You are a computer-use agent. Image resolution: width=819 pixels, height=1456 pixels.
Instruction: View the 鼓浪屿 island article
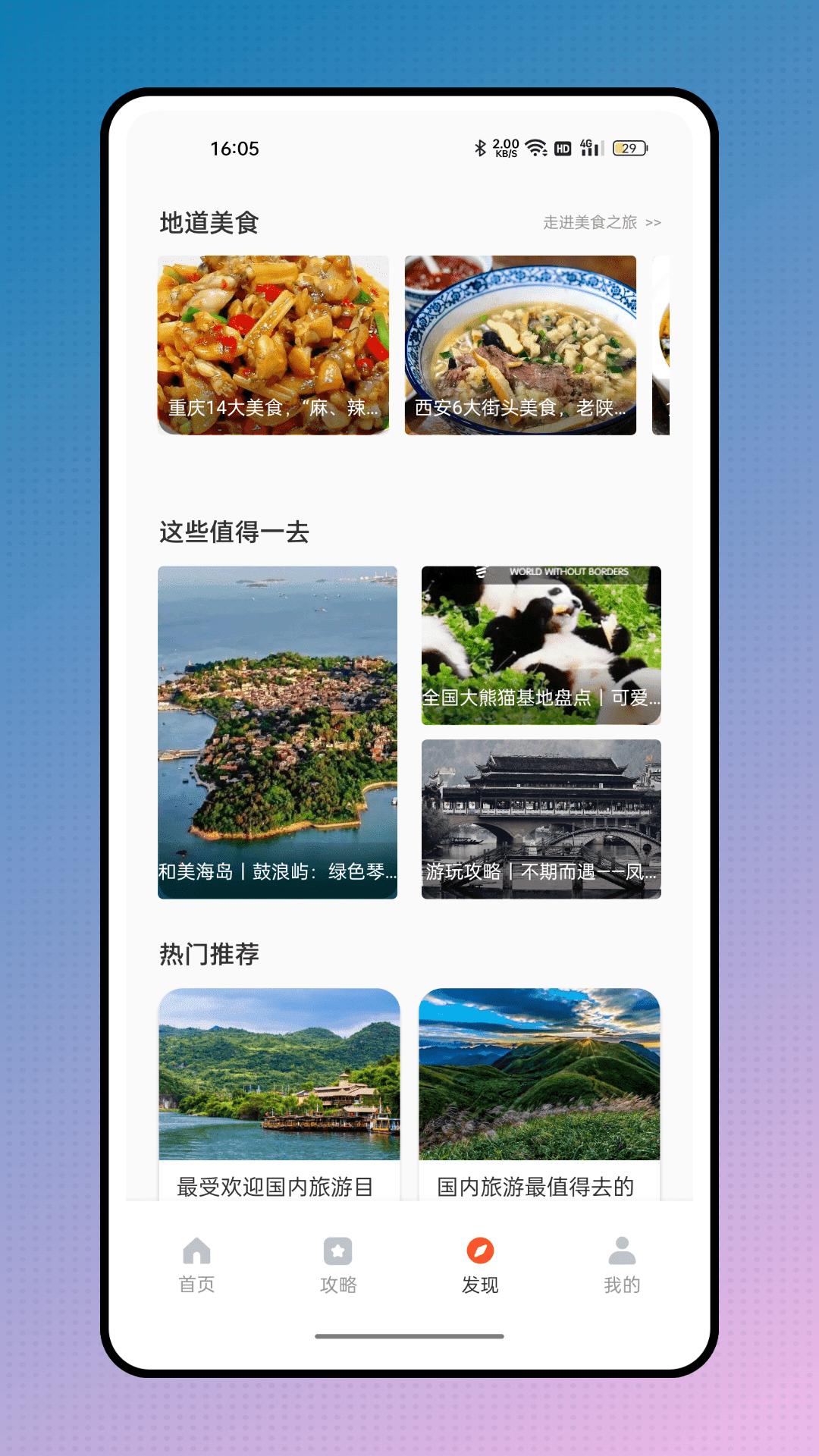(x=278, y=732)
